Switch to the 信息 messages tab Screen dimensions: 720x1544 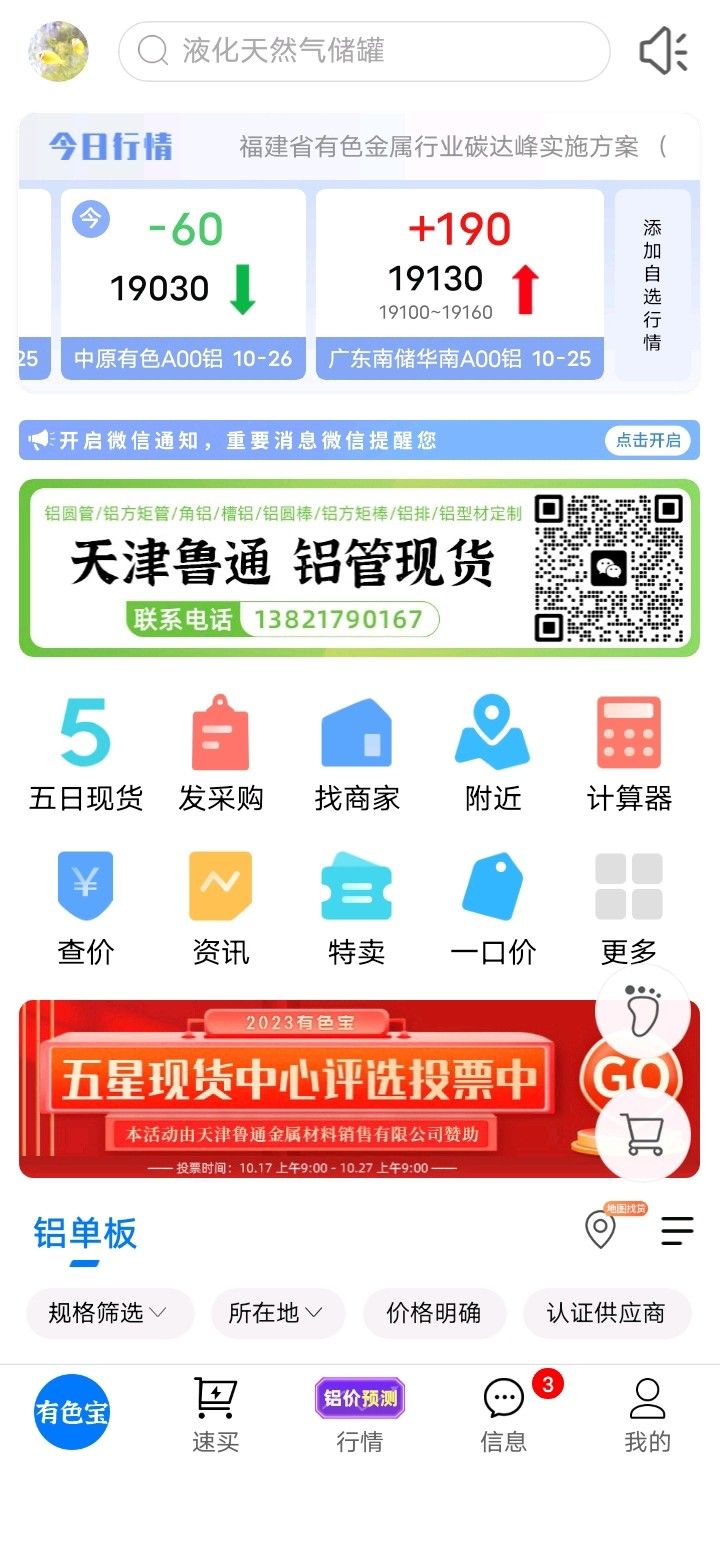tap(504, 1414)
